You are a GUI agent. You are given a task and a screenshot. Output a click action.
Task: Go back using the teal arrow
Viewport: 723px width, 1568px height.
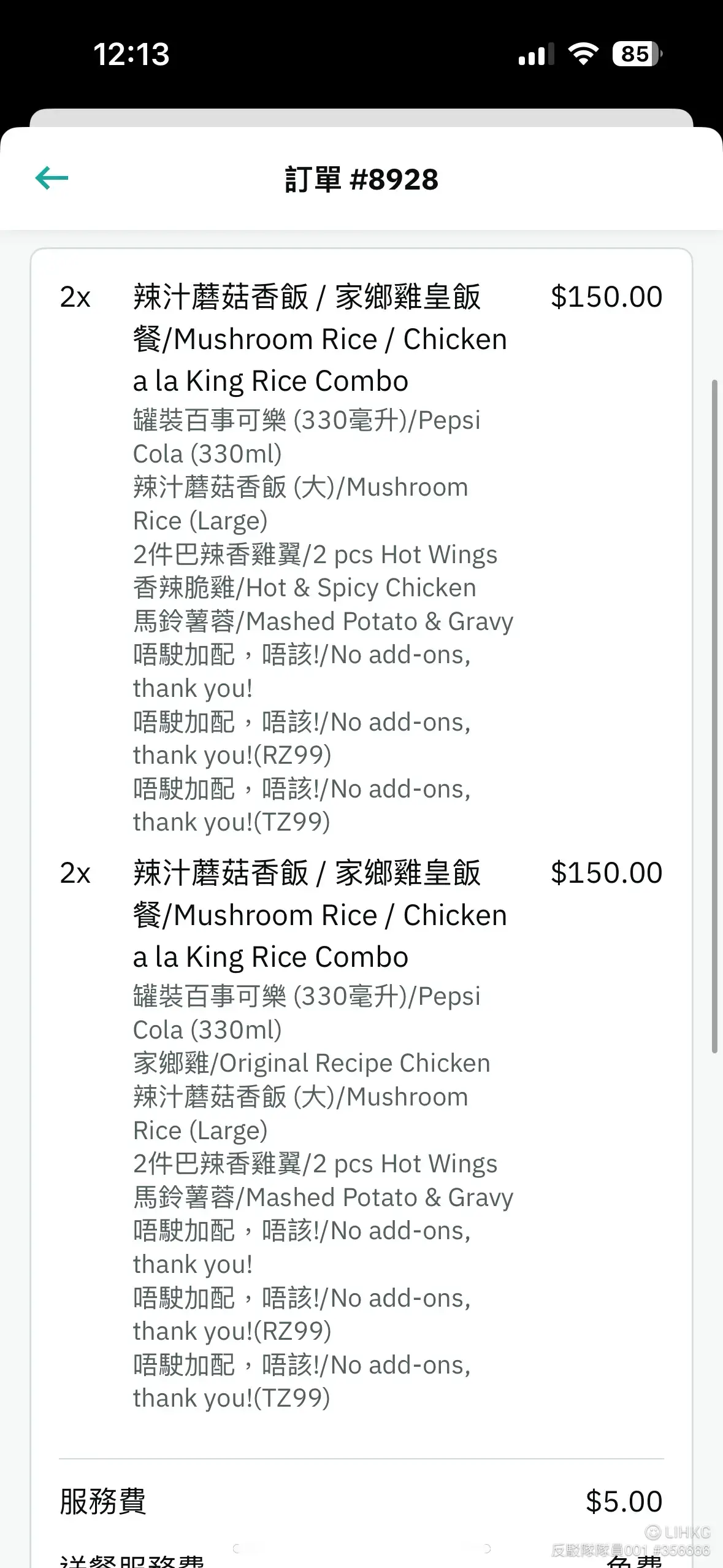52,179
